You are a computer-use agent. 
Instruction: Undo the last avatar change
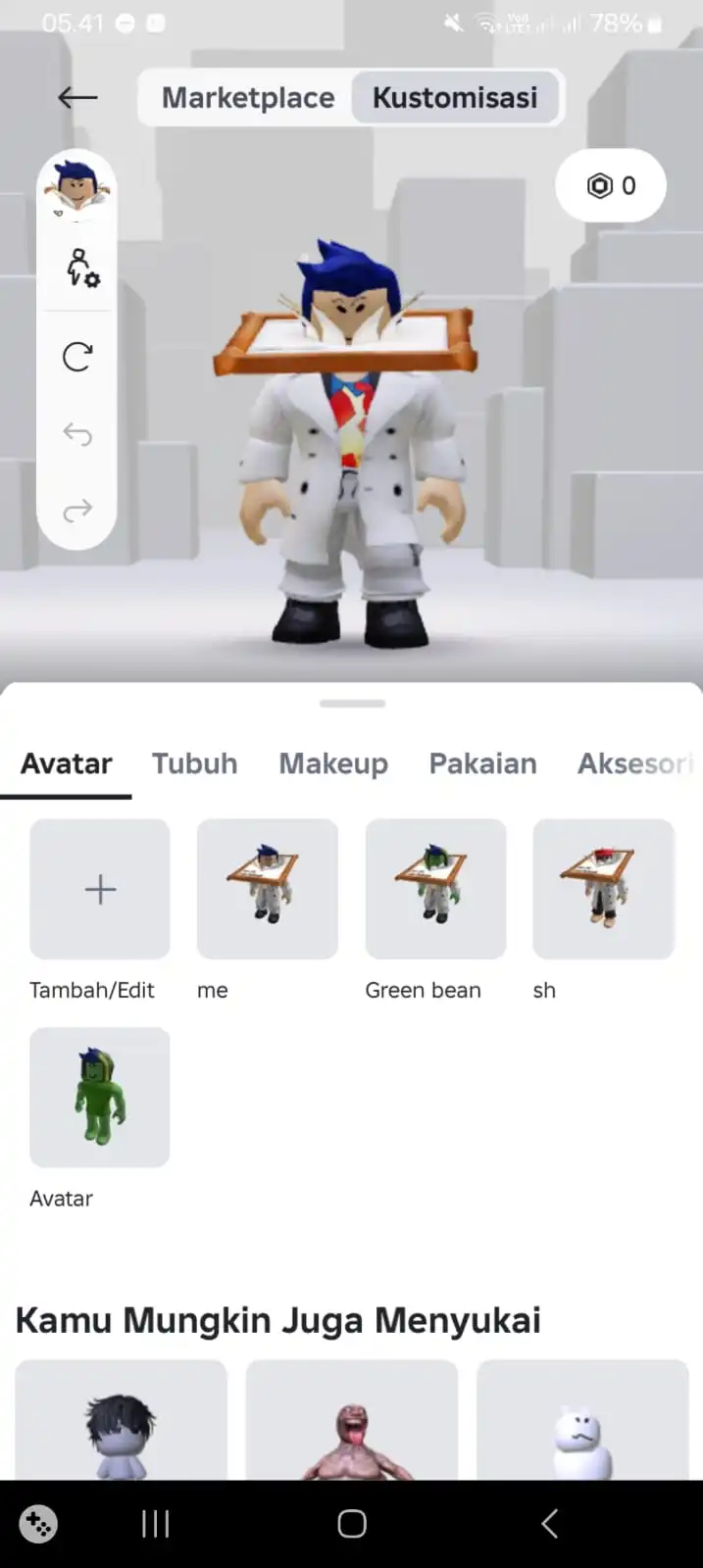pyautogui.click(x=77, y=433)
